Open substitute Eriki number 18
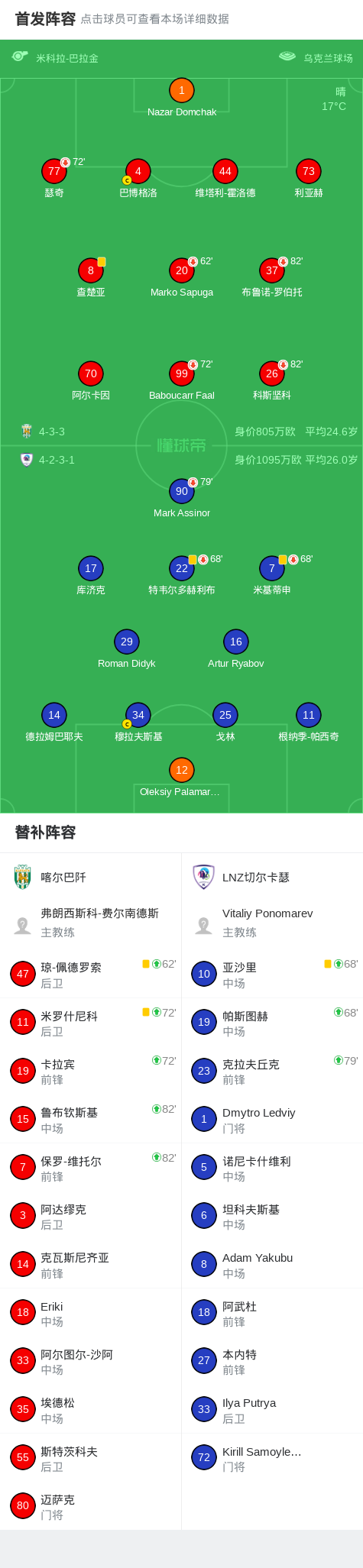The height and width of the screenshot is (1568, 363). click(91, 1313)
